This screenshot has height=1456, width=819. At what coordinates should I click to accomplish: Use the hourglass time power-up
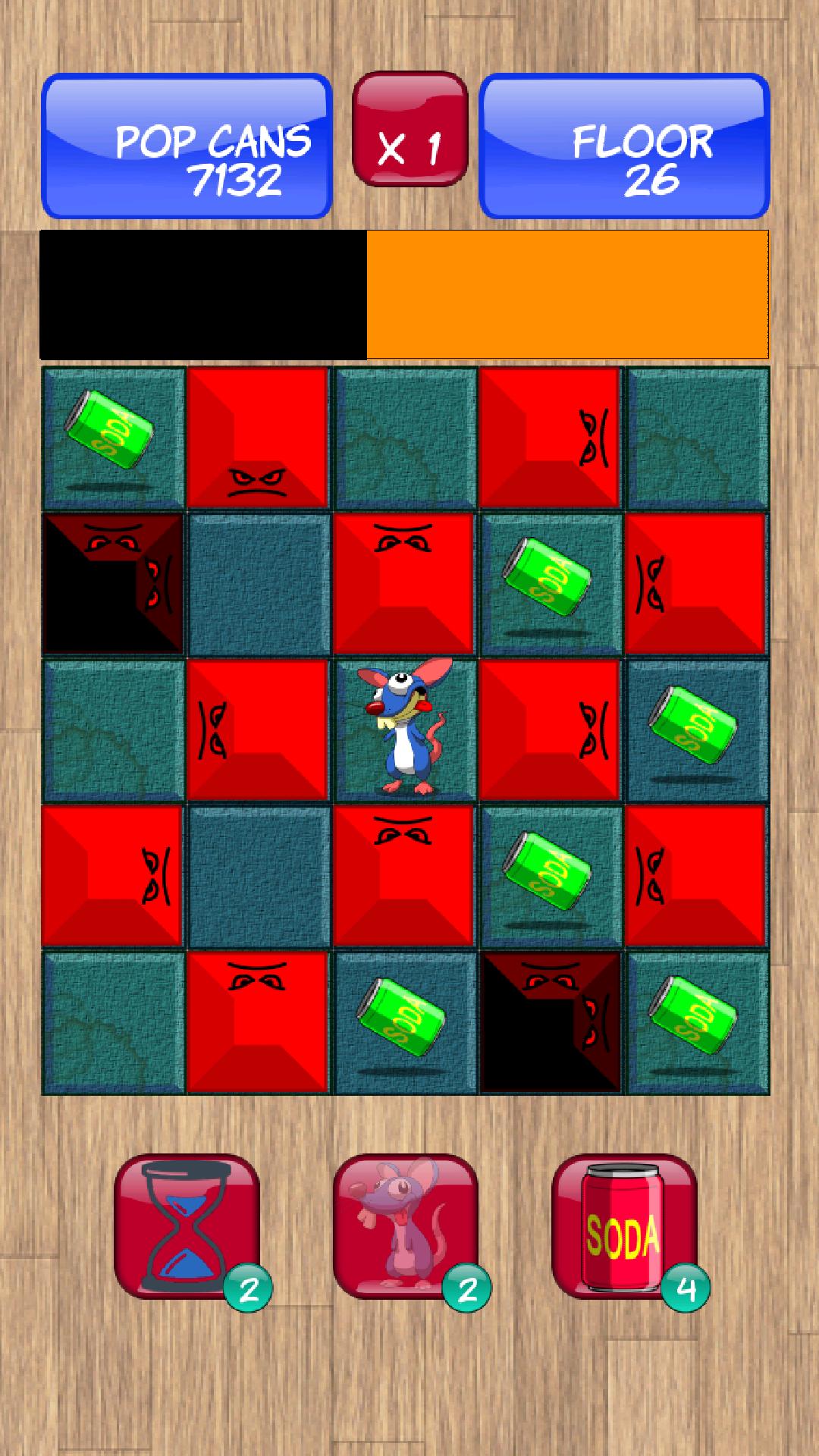pyautogui.click(x=187, y=1226)
